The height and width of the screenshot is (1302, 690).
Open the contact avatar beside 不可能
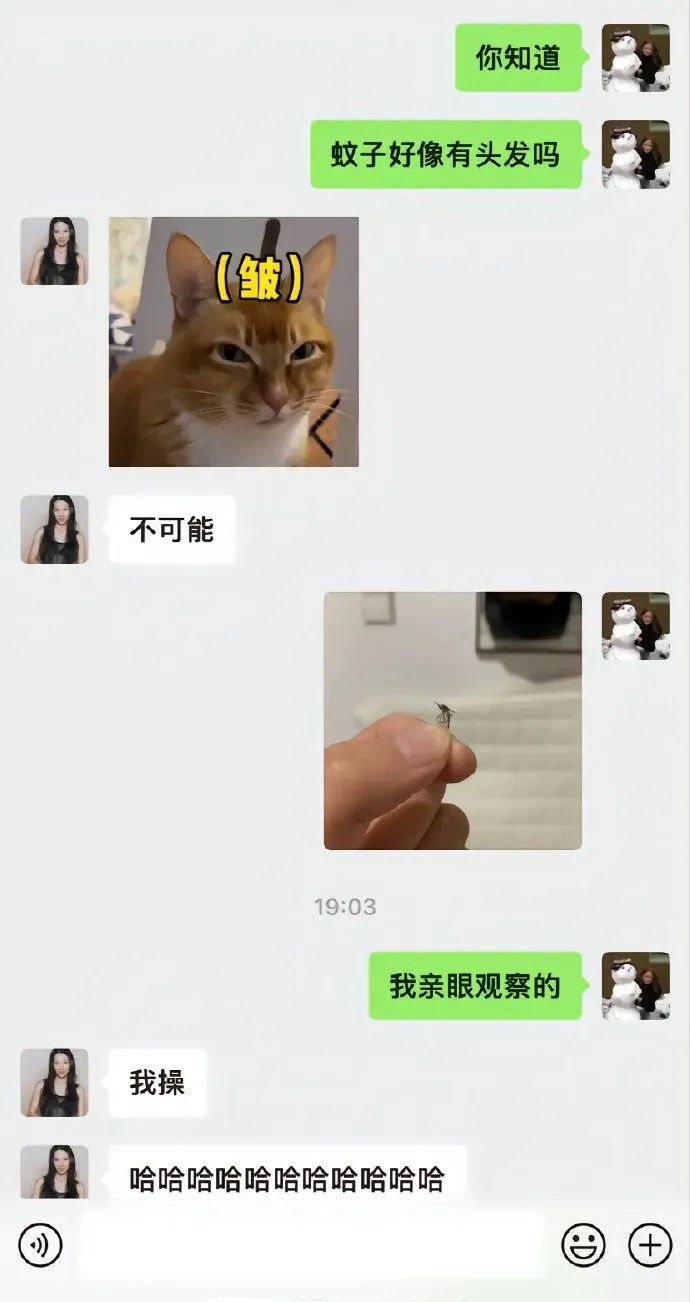pyautogui.click(x=54, y=529)
